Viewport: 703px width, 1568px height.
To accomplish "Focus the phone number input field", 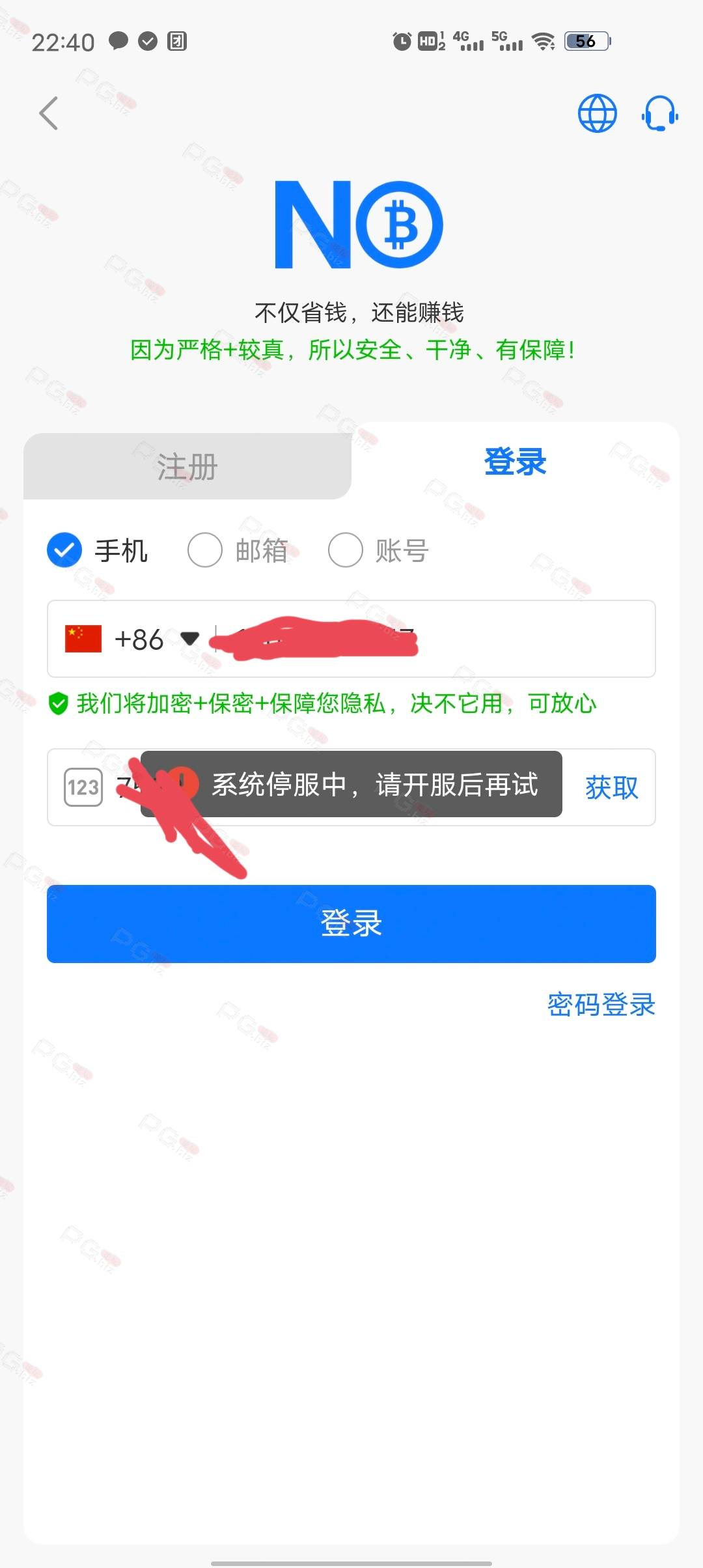I will 433,639.
